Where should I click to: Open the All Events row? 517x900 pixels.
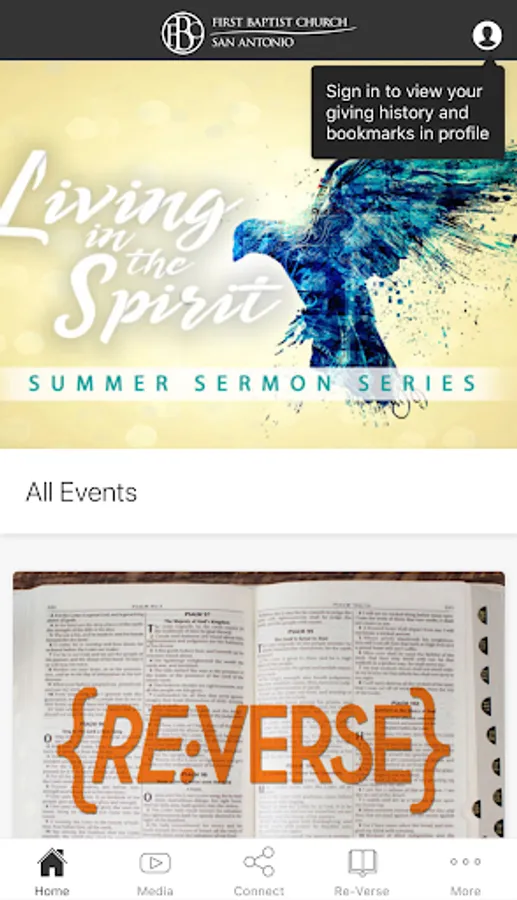258,492
